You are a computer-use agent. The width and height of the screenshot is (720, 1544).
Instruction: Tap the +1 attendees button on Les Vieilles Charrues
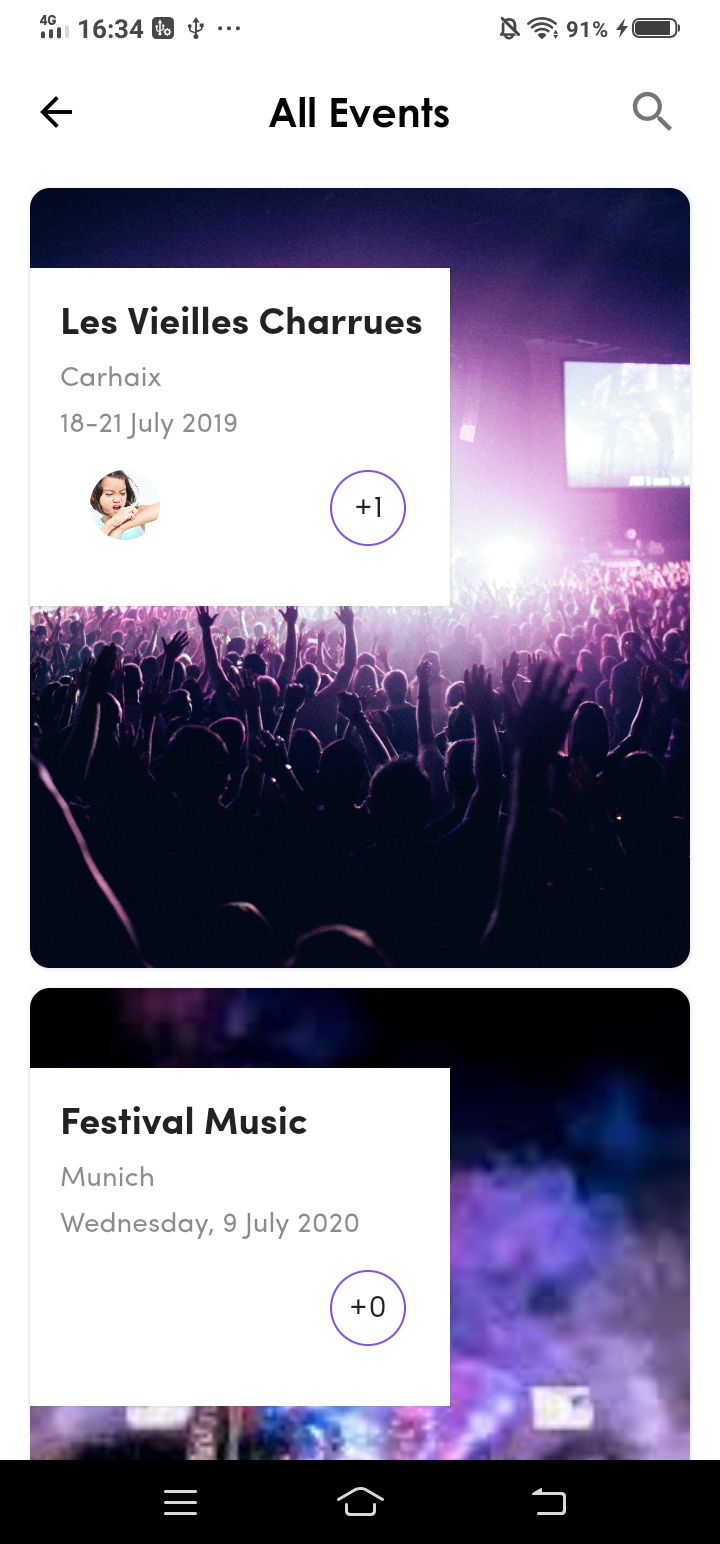pyautogui.click(x=368, y=508)
